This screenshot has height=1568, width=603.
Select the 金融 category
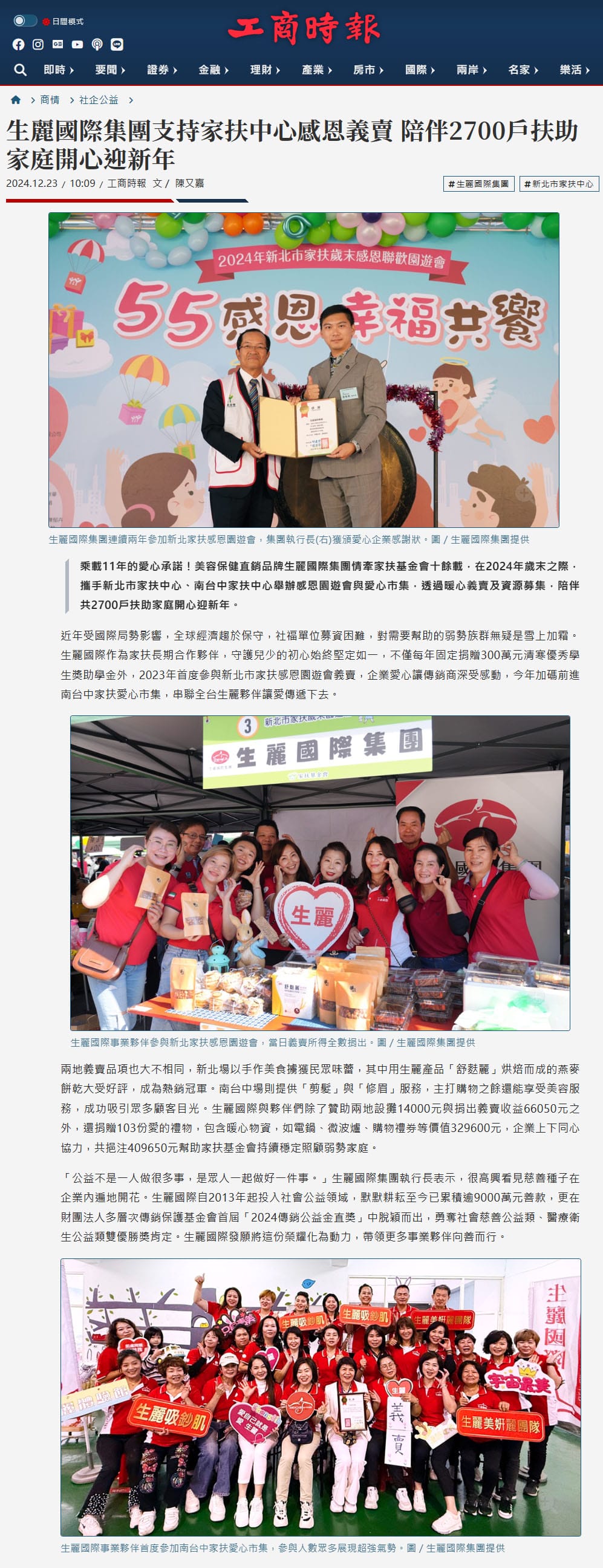[213, 70]
